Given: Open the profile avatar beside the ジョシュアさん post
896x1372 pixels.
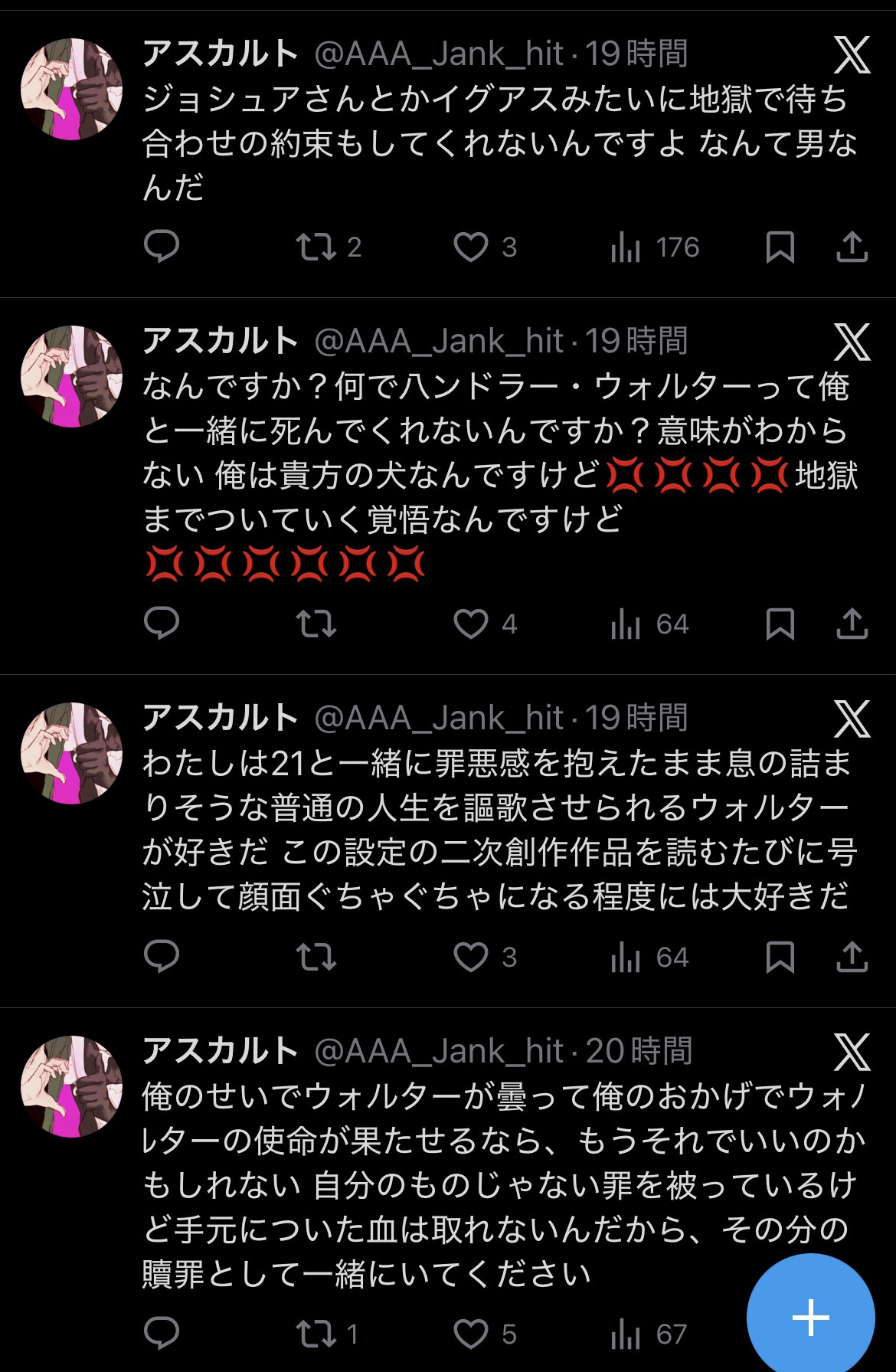Looking at the screenshot, I should click(x=71, y=89).
